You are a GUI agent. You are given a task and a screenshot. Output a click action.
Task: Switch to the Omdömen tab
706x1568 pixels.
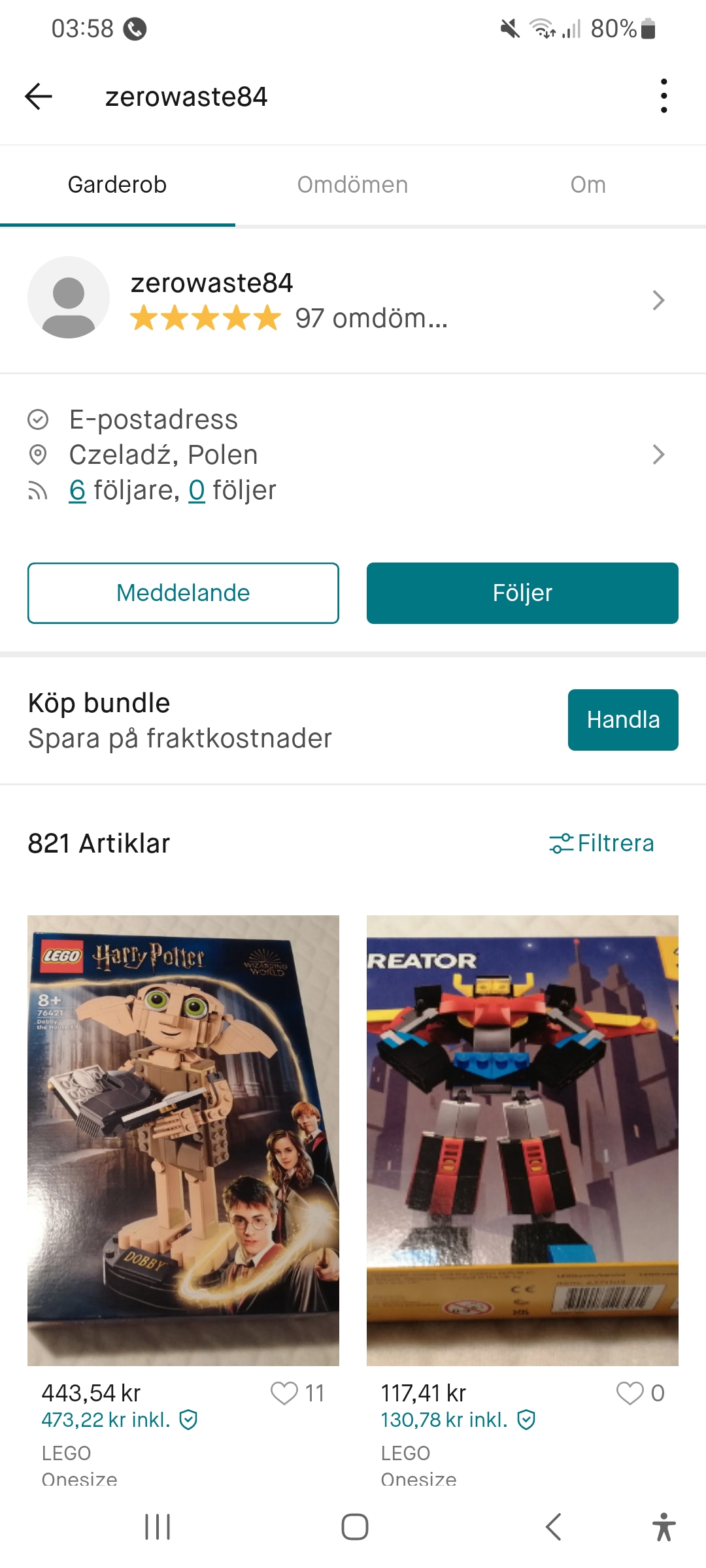click(x=352, y=185)
